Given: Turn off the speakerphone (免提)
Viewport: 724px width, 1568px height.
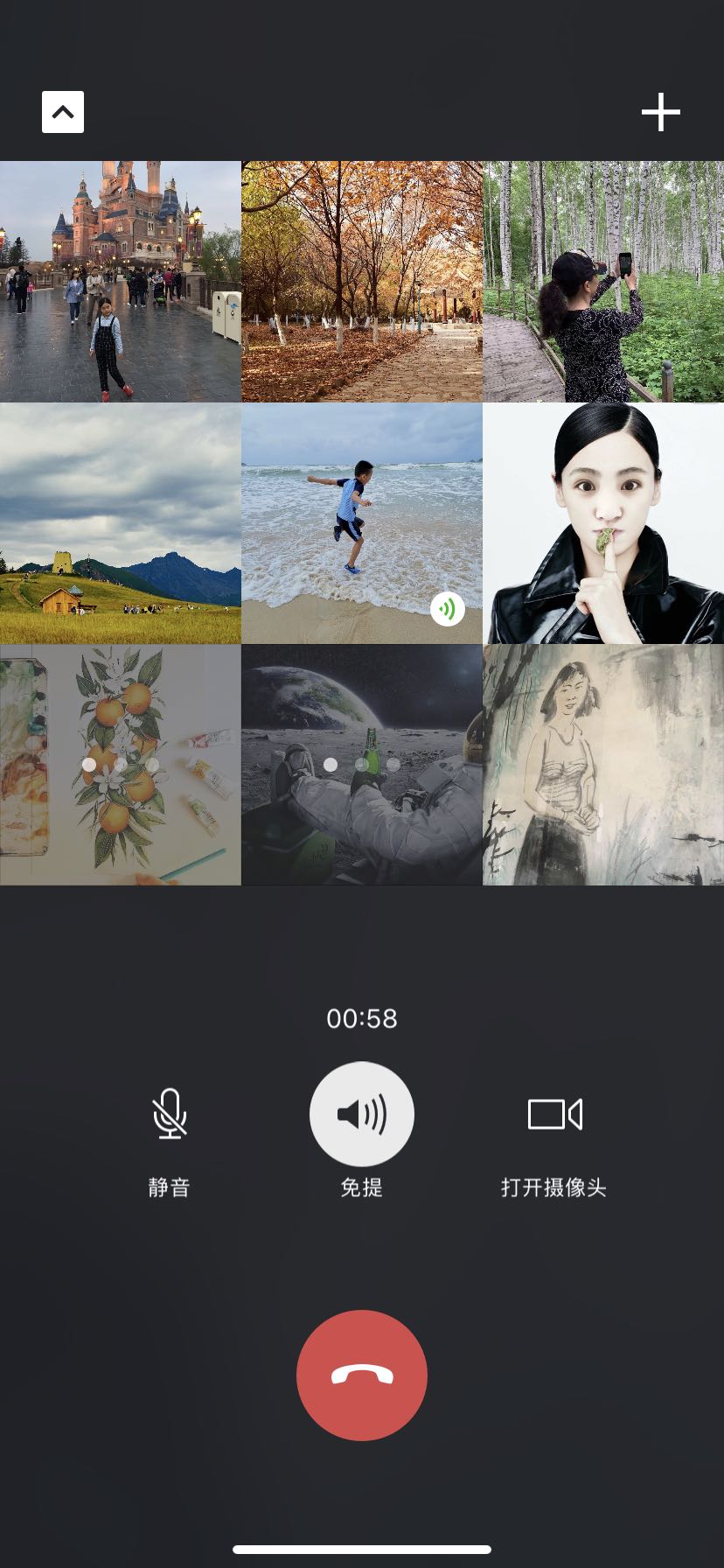Looking at the screenshot, I should (x=362, y=1114).
